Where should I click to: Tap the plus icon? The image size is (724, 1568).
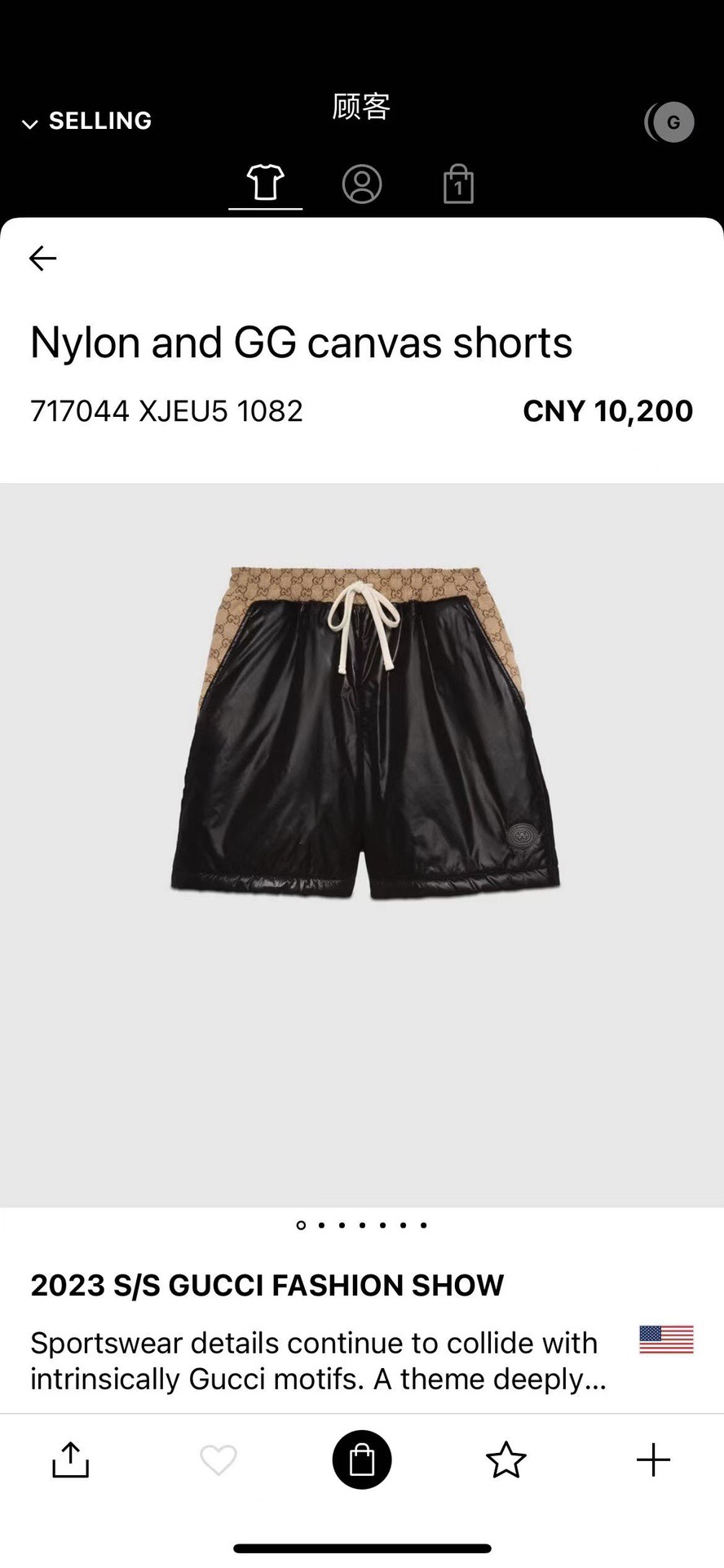653,1459
